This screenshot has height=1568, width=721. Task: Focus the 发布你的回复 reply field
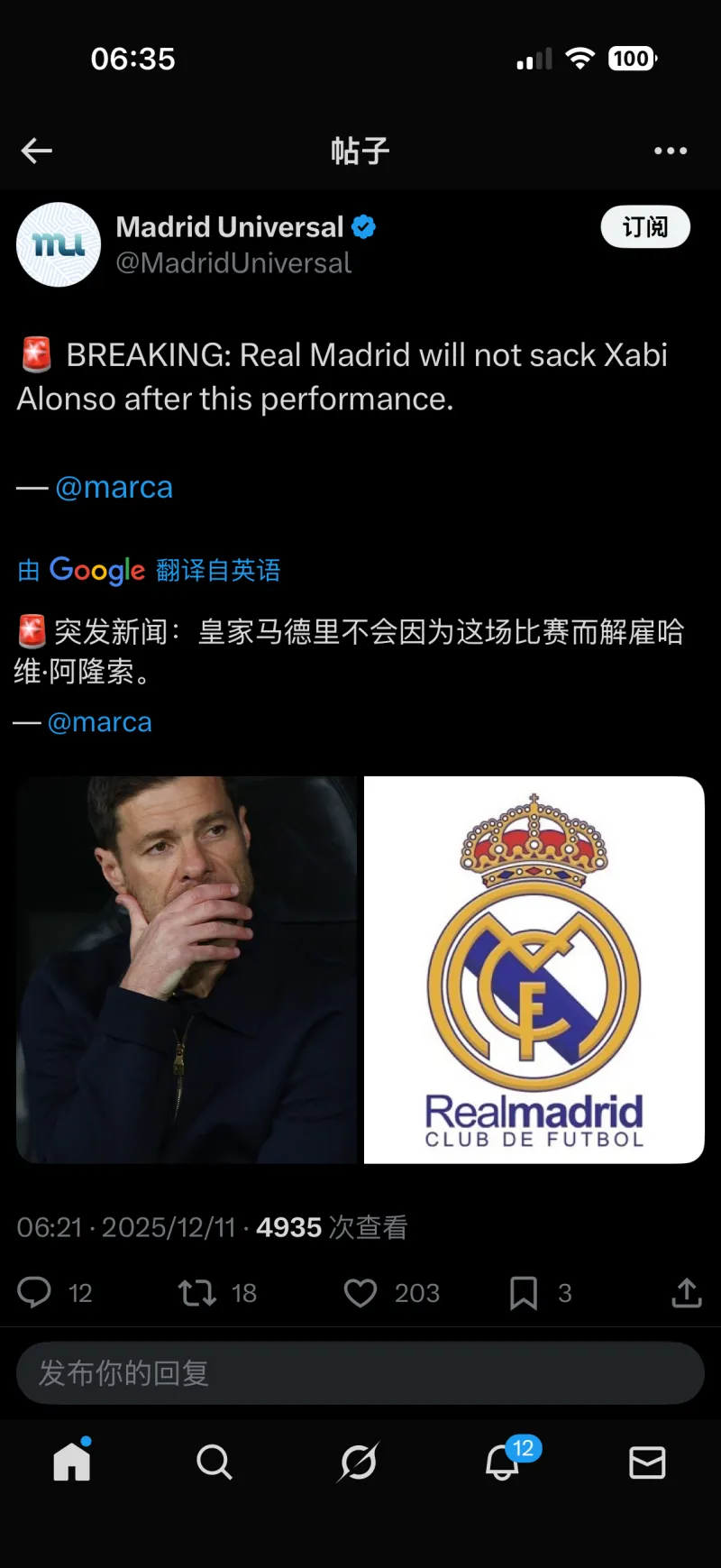360,1373
